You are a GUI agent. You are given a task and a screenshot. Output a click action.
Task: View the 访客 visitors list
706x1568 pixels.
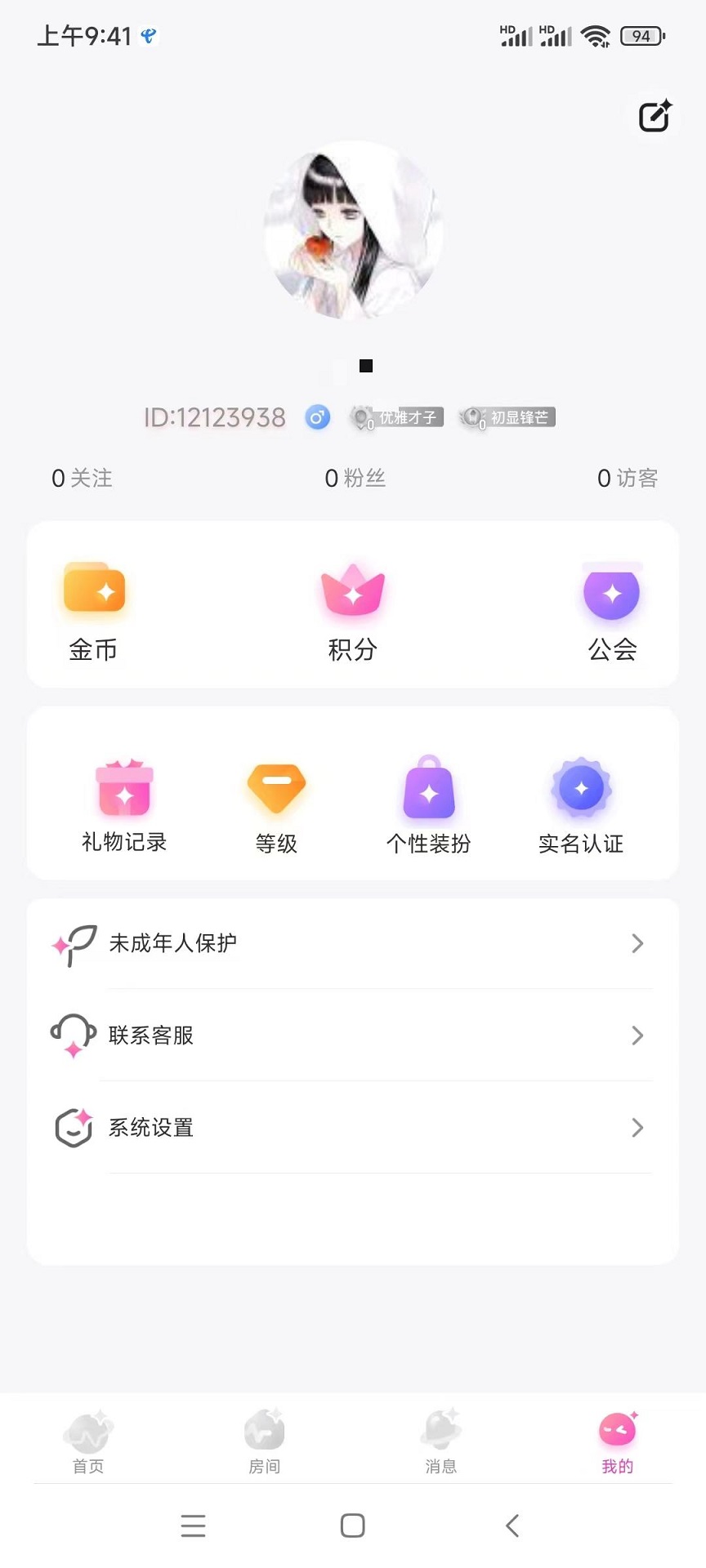coord(628,479)
